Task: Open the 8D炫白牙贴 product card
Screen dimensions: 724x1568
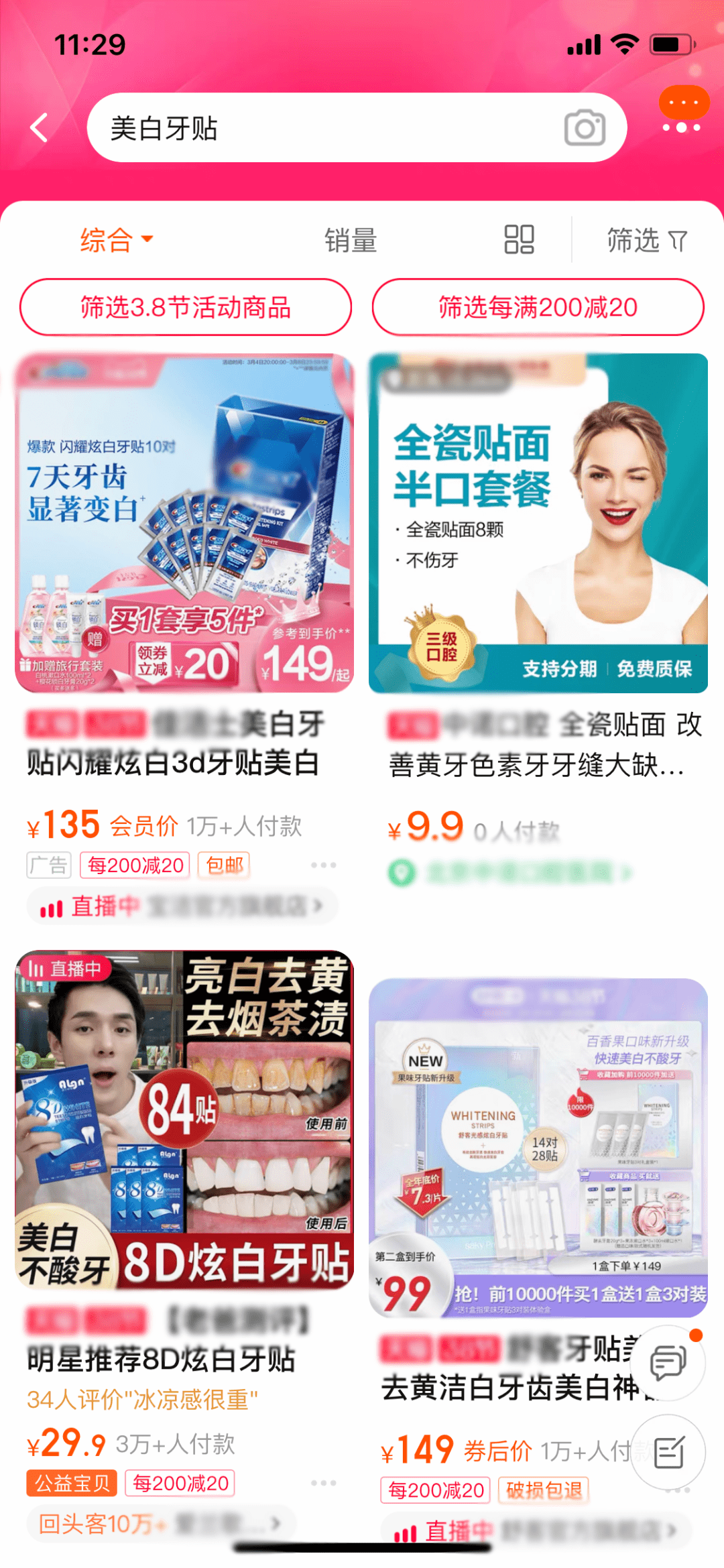Action: [184, 1120]
